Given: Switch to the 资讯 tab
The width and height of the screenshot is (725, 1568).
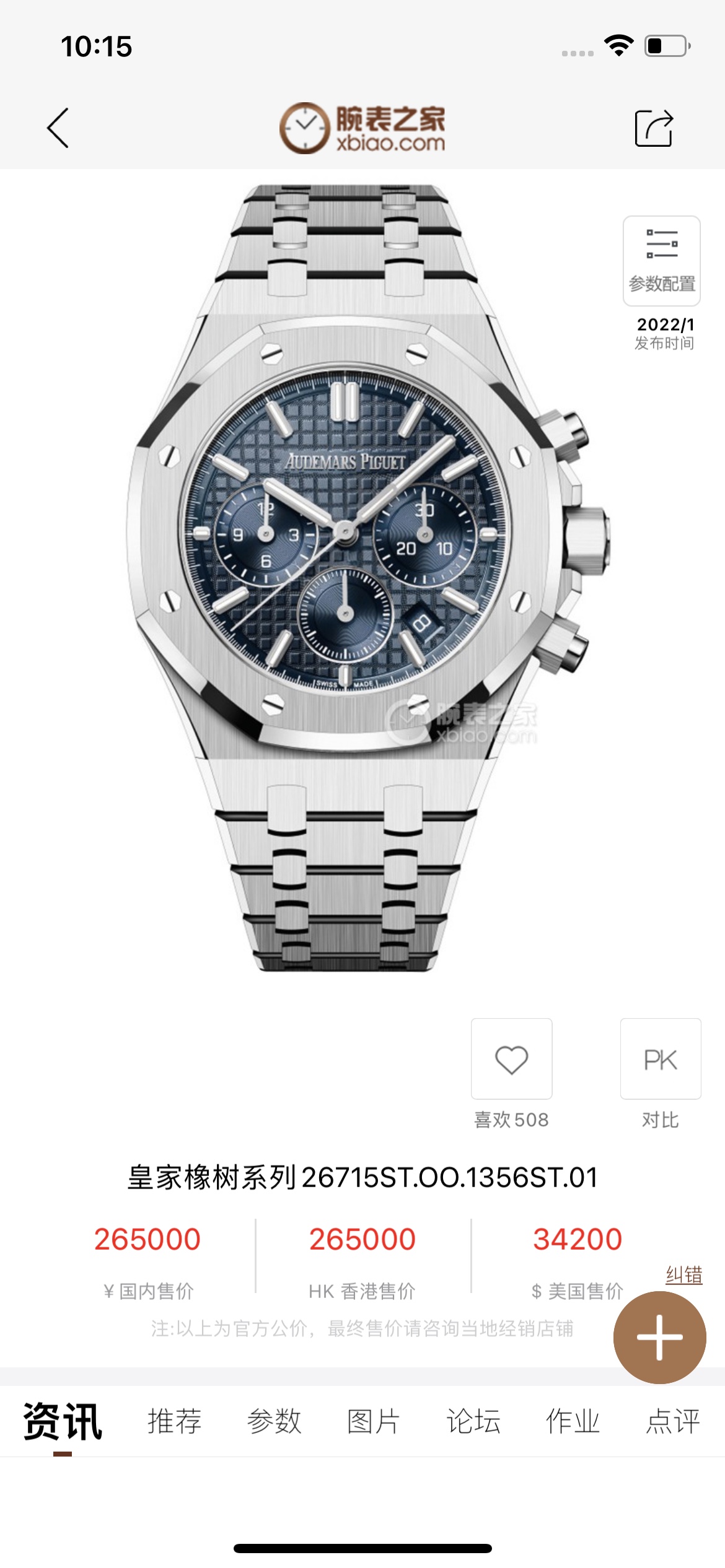Looking at the screenshot, I should pyautogui.click(x=63, y=1422).
